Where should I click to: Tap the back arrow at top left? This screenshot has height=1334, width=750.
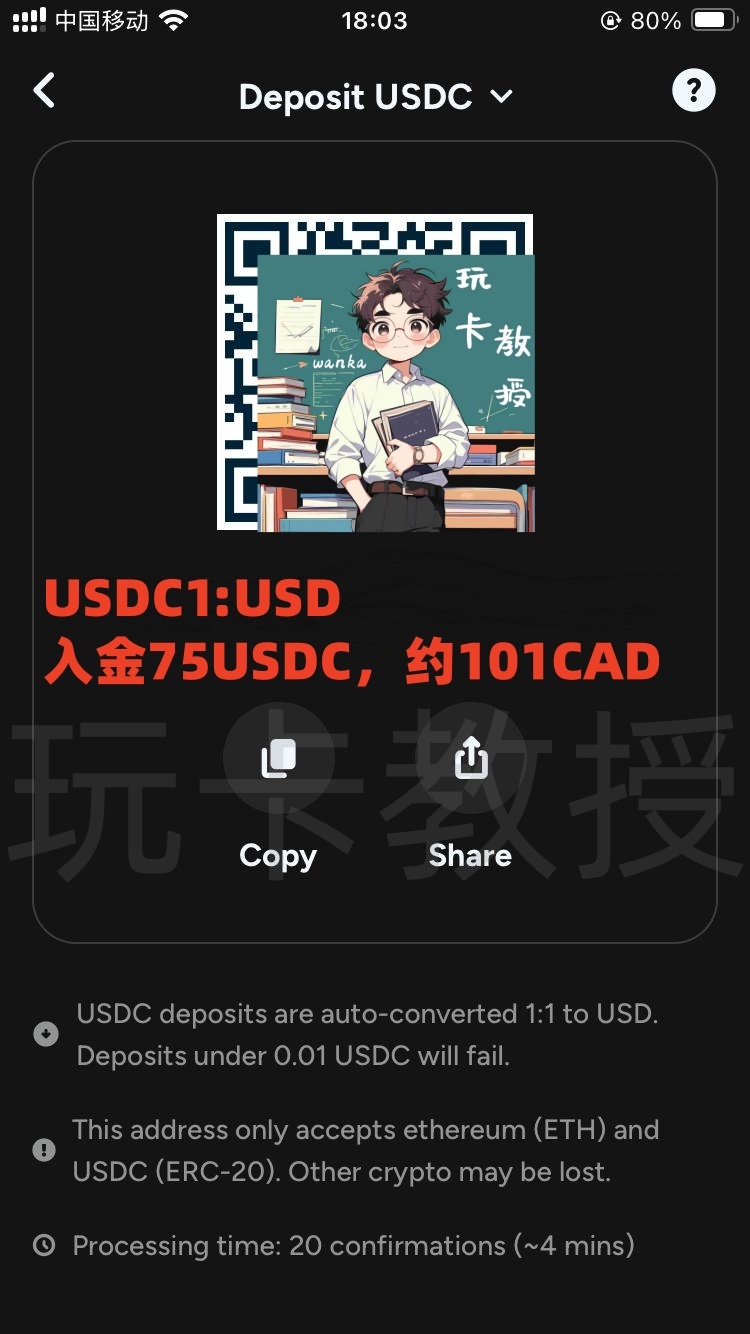click(x=44, y=90)
